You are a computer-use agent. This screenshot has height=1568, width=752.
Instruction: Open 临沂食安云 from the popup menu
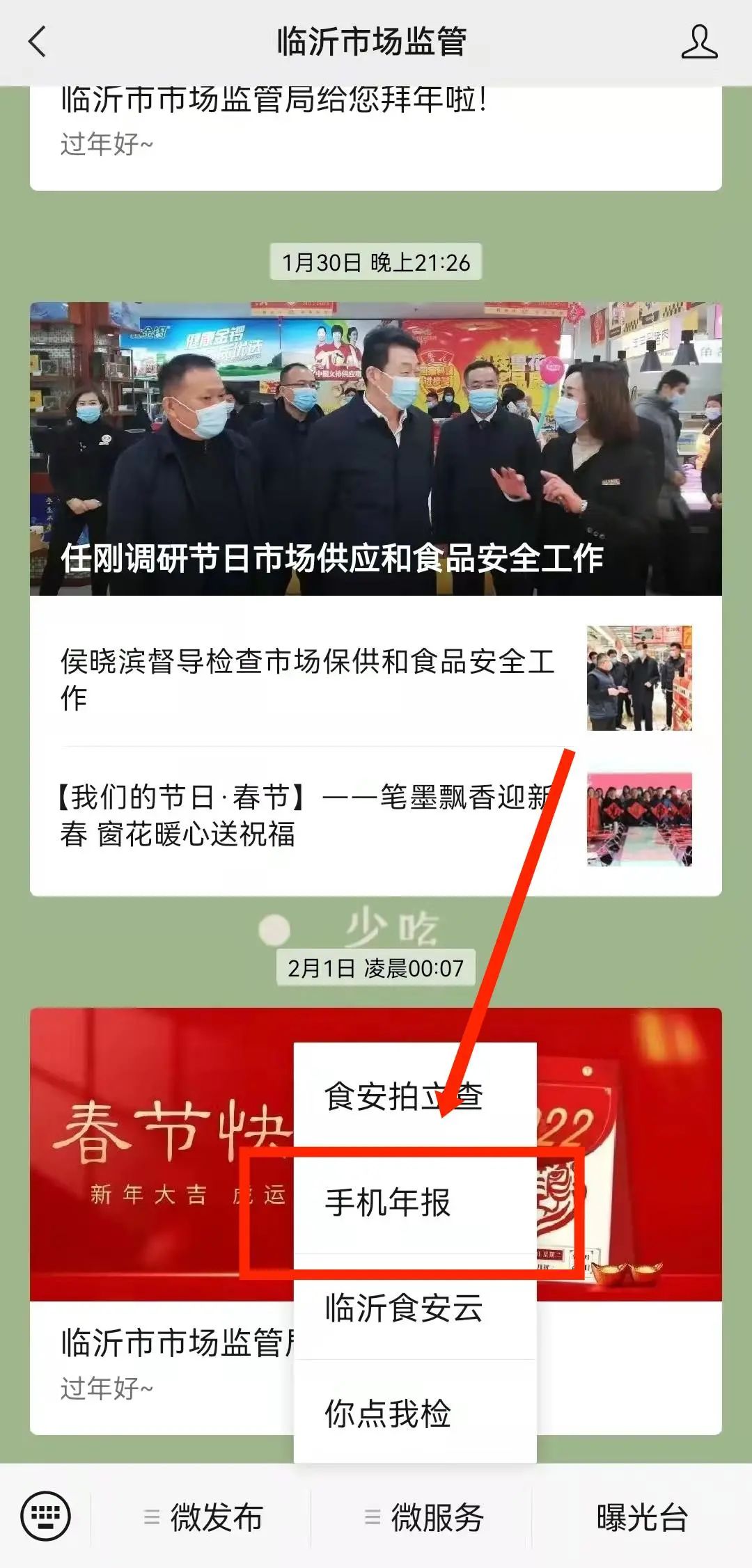pos(404,1308)
